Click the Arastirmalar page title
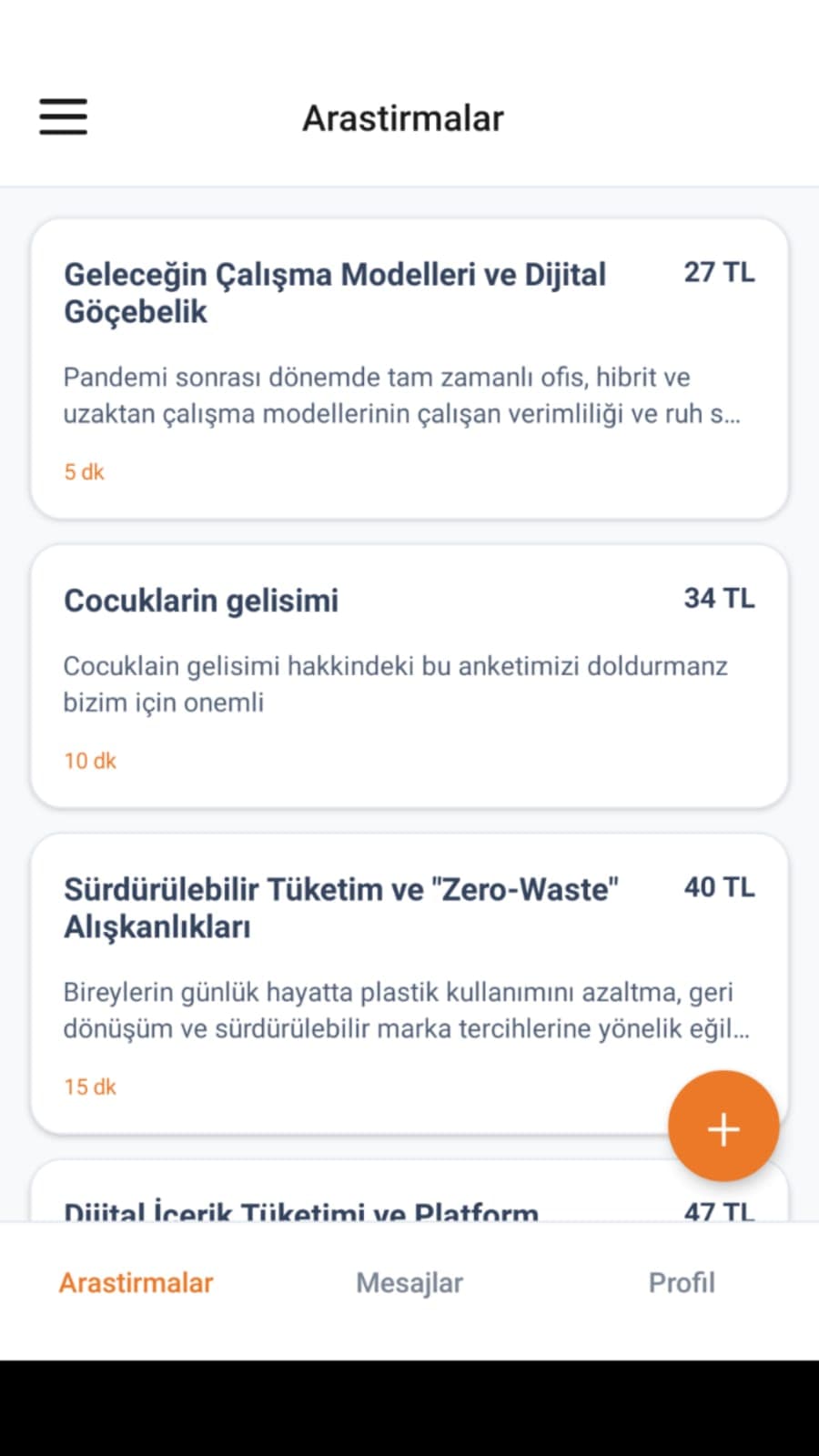The height and width of the screenshot is (1456, 819). (403, 117)
